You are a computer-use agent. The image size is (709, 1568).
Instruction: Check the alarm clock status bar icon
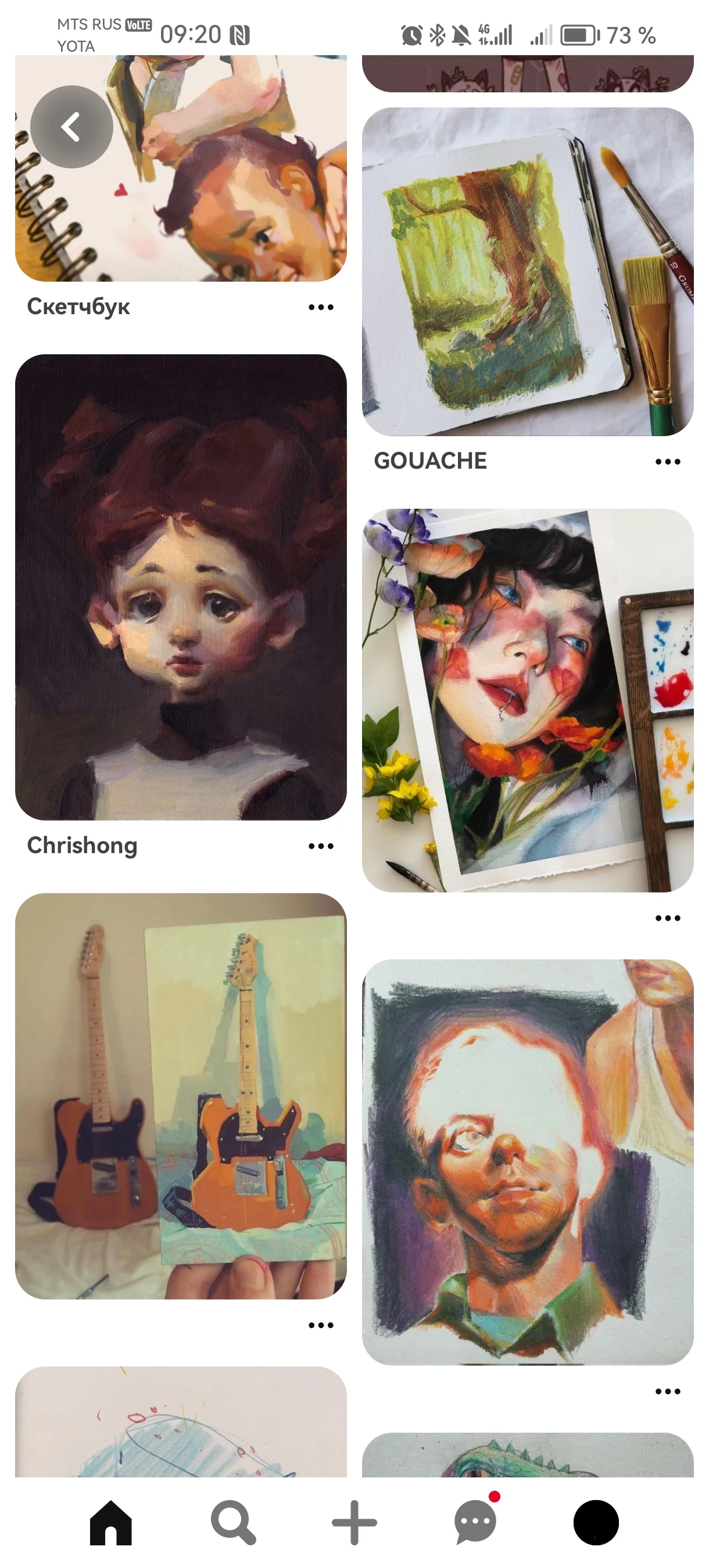[412, 35]
